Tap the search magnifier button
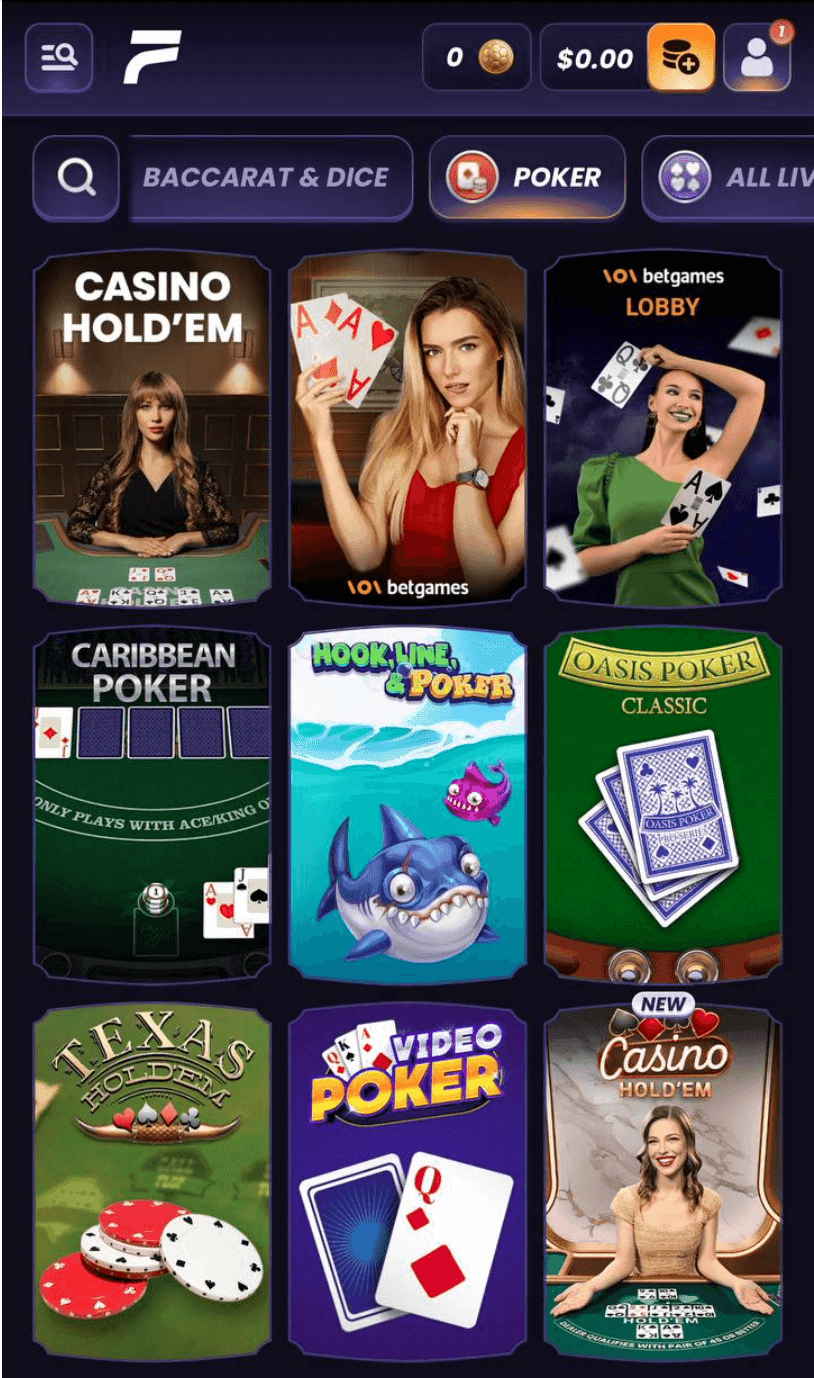814x1378 pixels. 76,178
